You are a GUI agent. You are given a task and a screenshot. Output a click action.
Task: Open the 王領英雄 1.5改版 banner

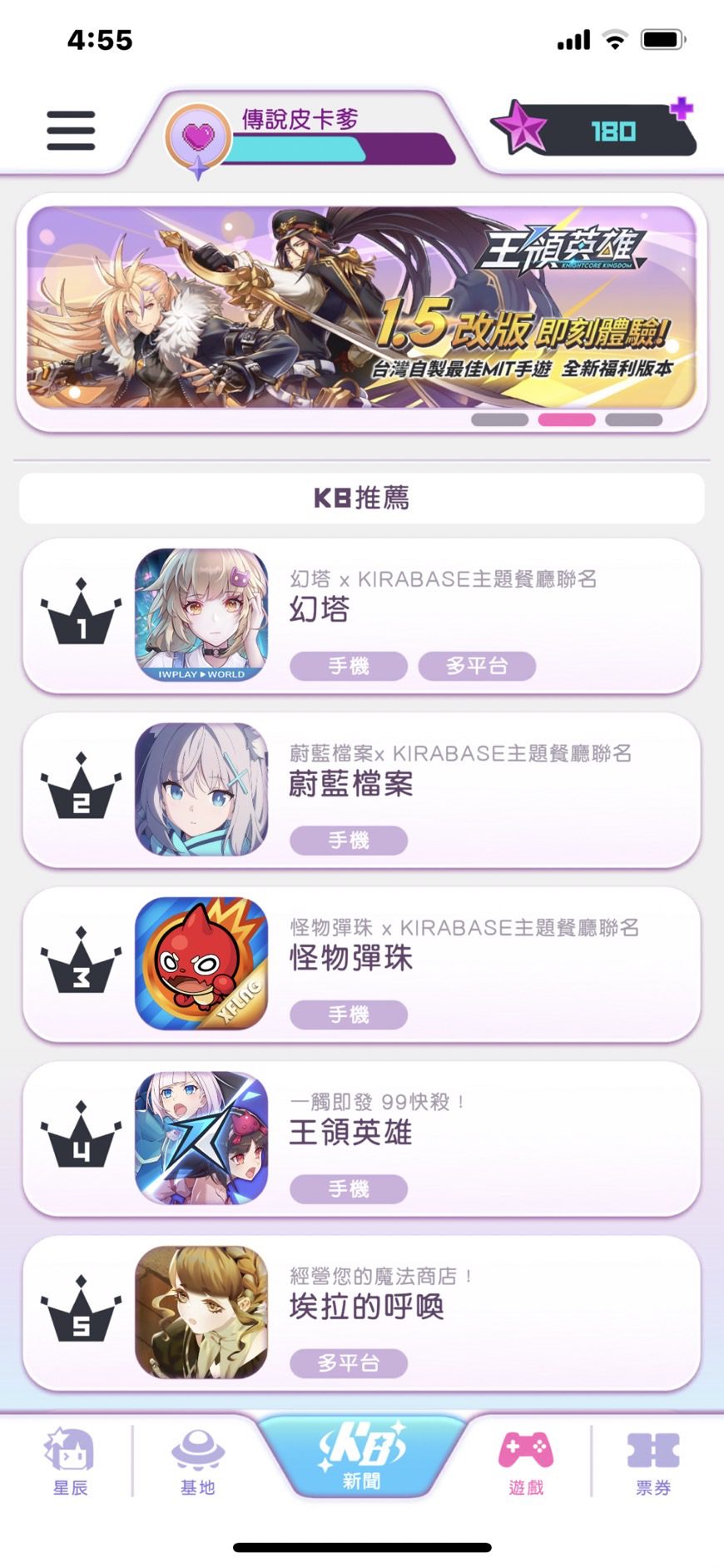361,307
